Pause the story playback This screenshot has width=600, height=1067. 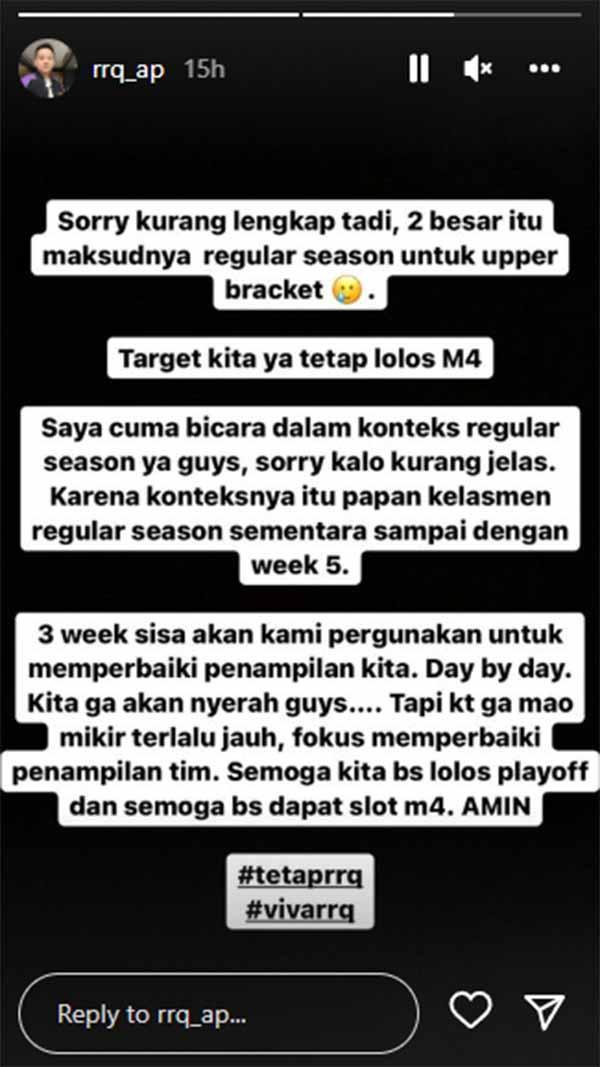419,68
